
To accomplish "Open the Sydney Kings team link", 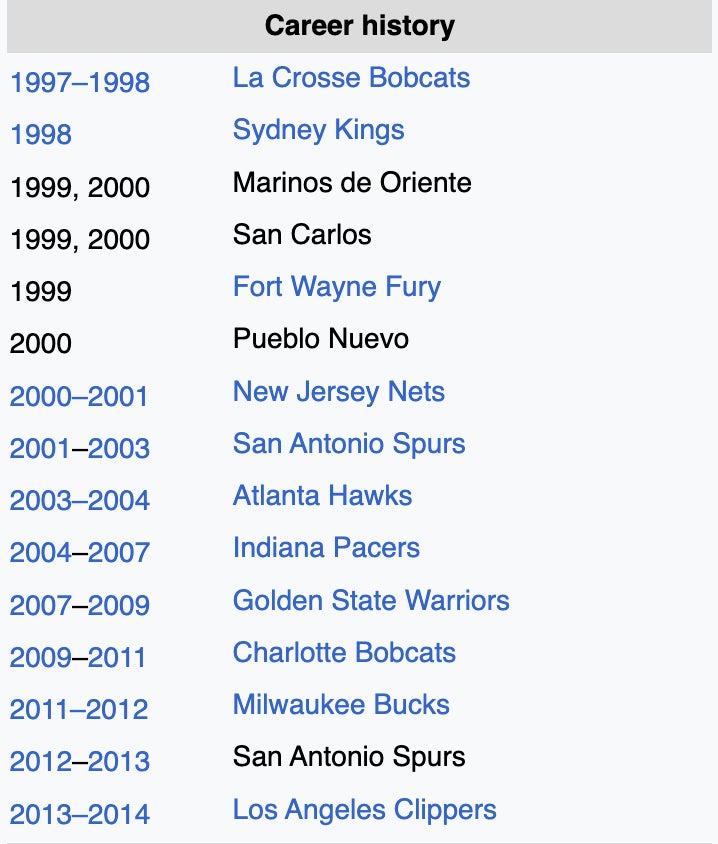I will (x=318, y=130).
